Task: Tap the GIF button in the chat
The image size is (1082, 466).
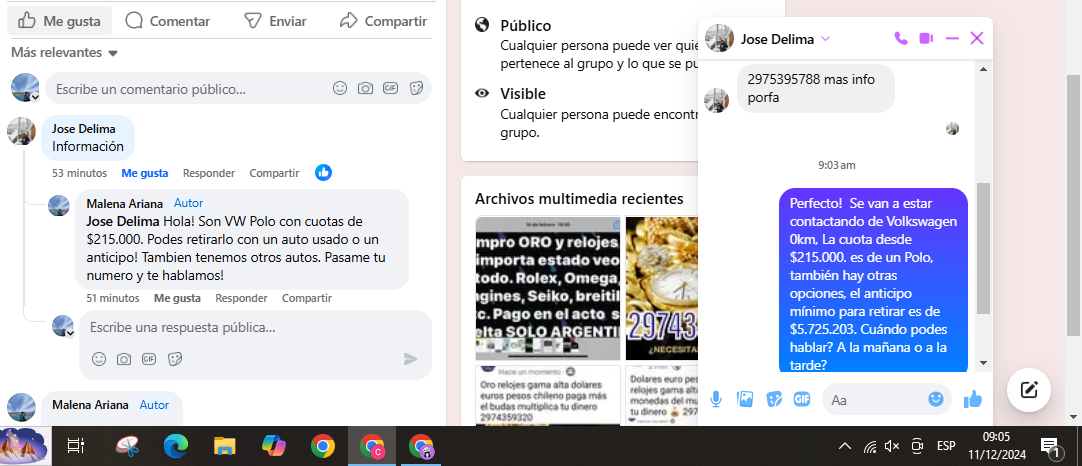Action: point(801,399)
